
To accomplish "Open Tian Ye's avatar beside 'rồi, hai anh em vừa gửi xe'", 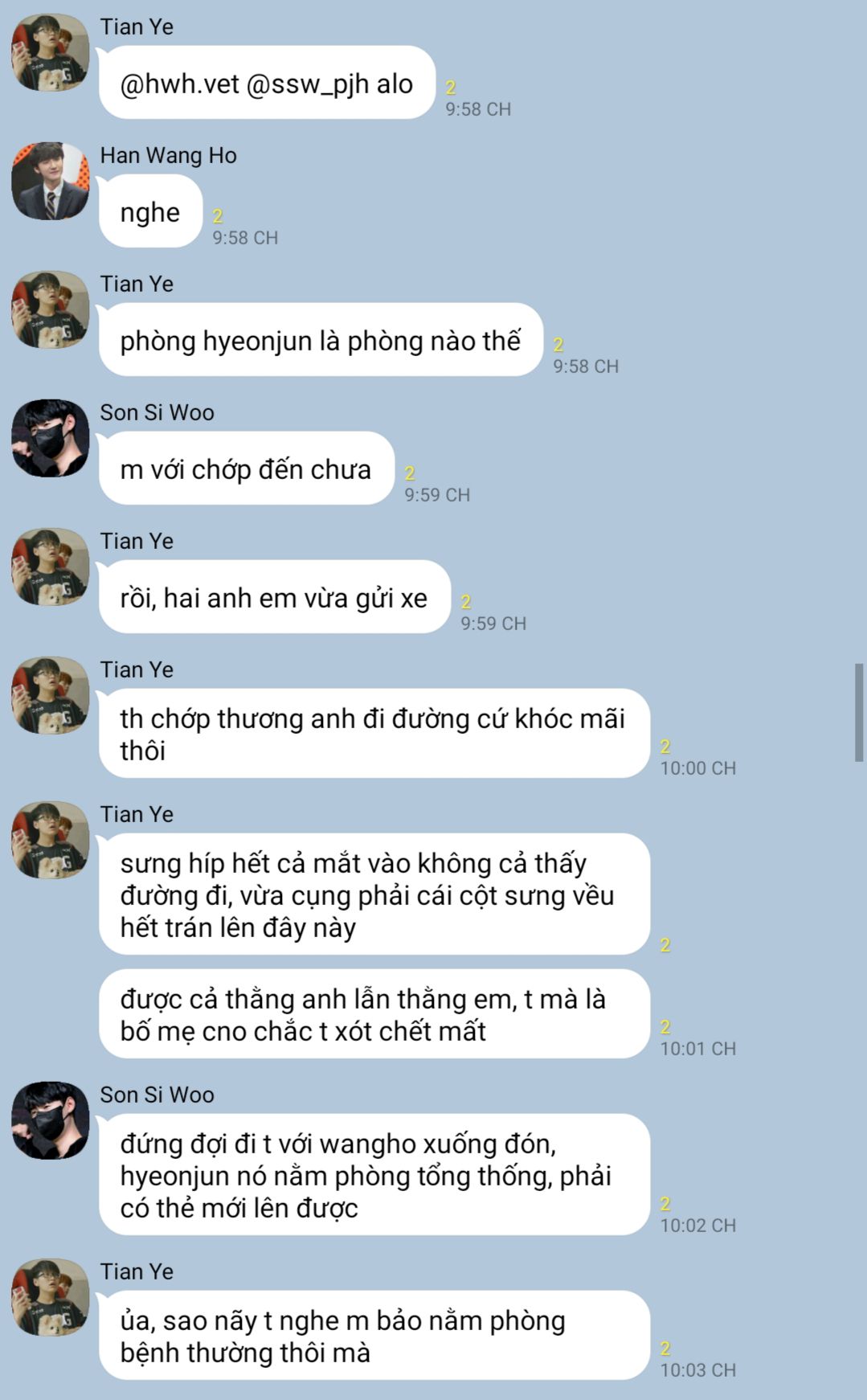I will click(50, 567).
